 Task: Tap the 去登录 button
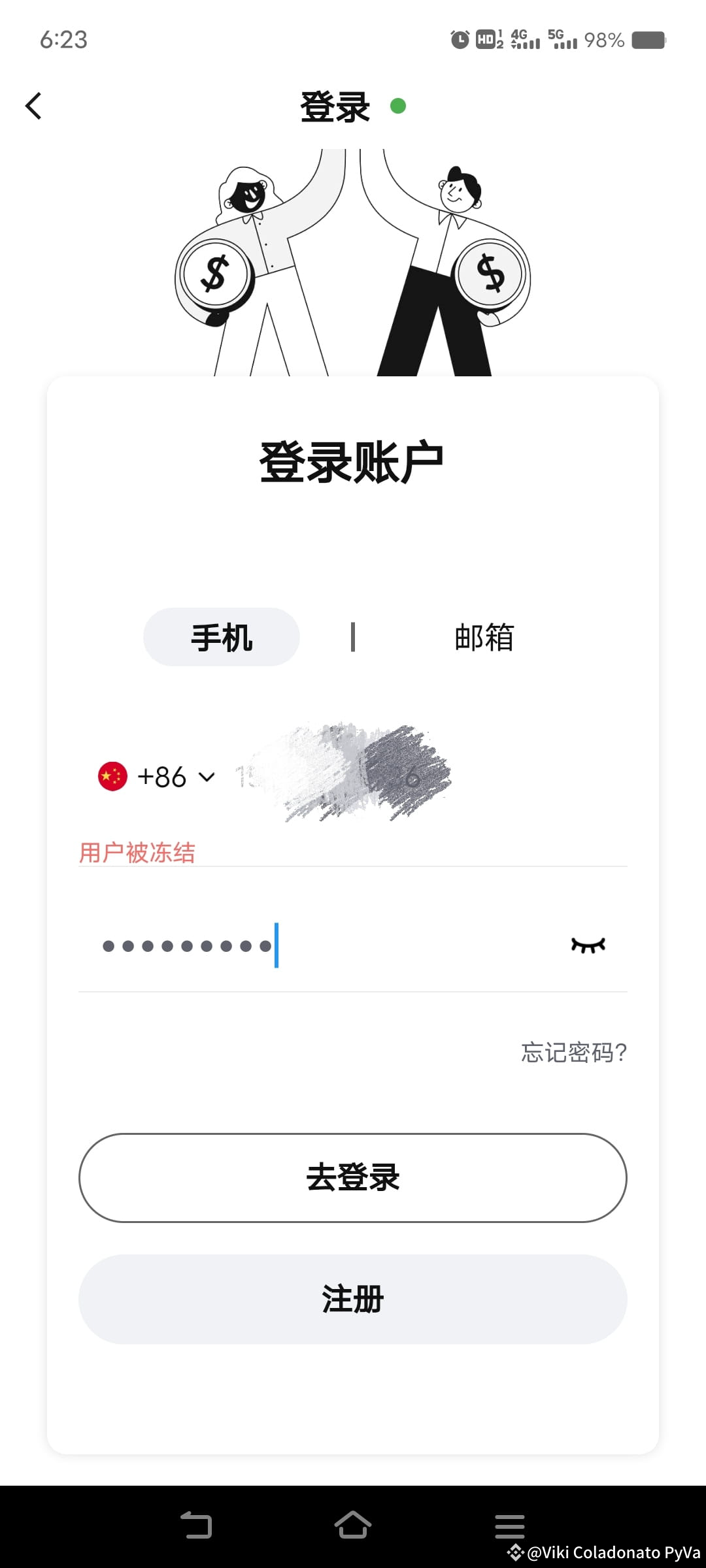(x=353, y=1177)
